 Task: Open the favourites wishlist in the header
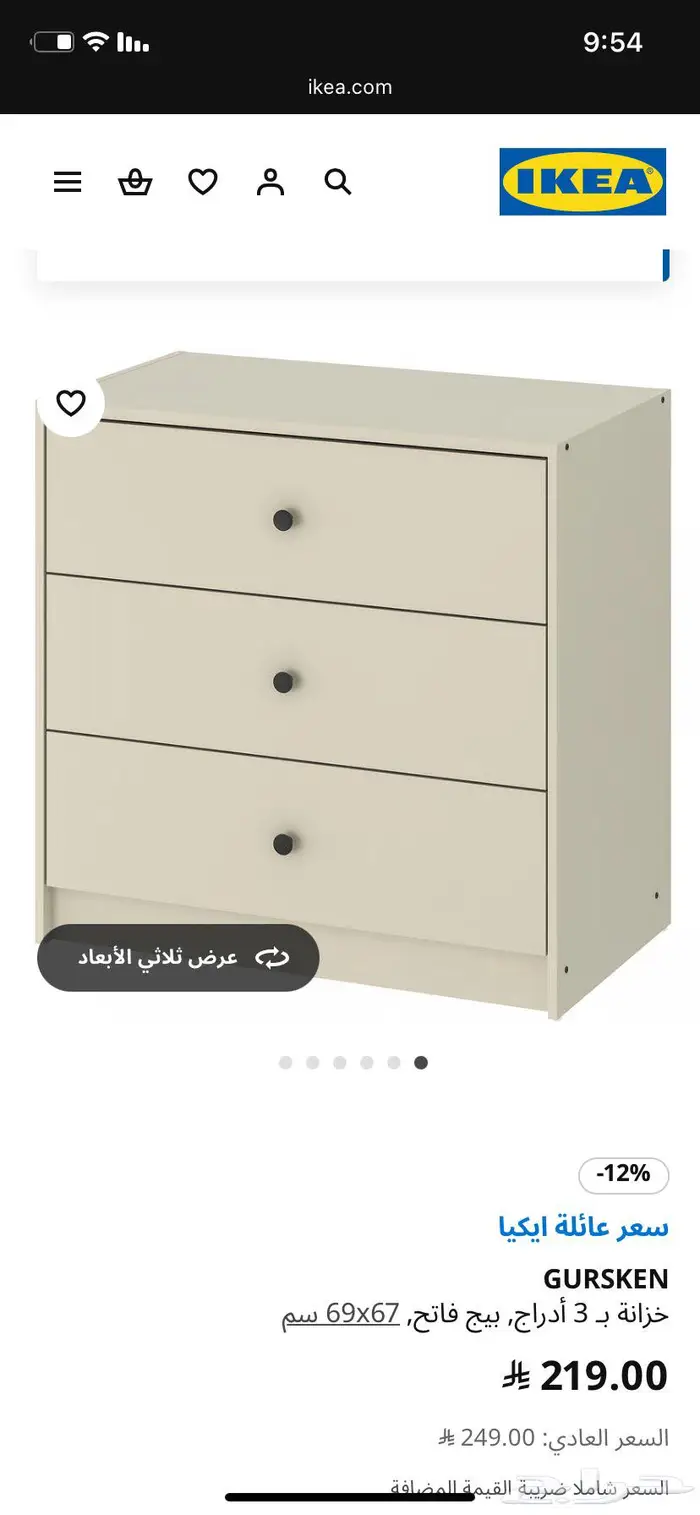tap(203, 182)
